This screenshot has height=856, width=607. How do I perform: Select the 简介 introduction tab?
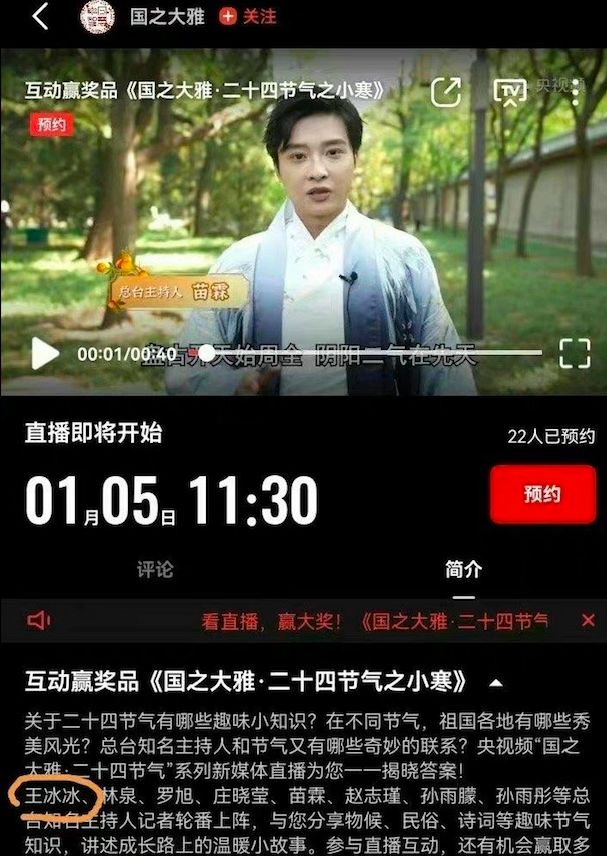tap(463, 569)
